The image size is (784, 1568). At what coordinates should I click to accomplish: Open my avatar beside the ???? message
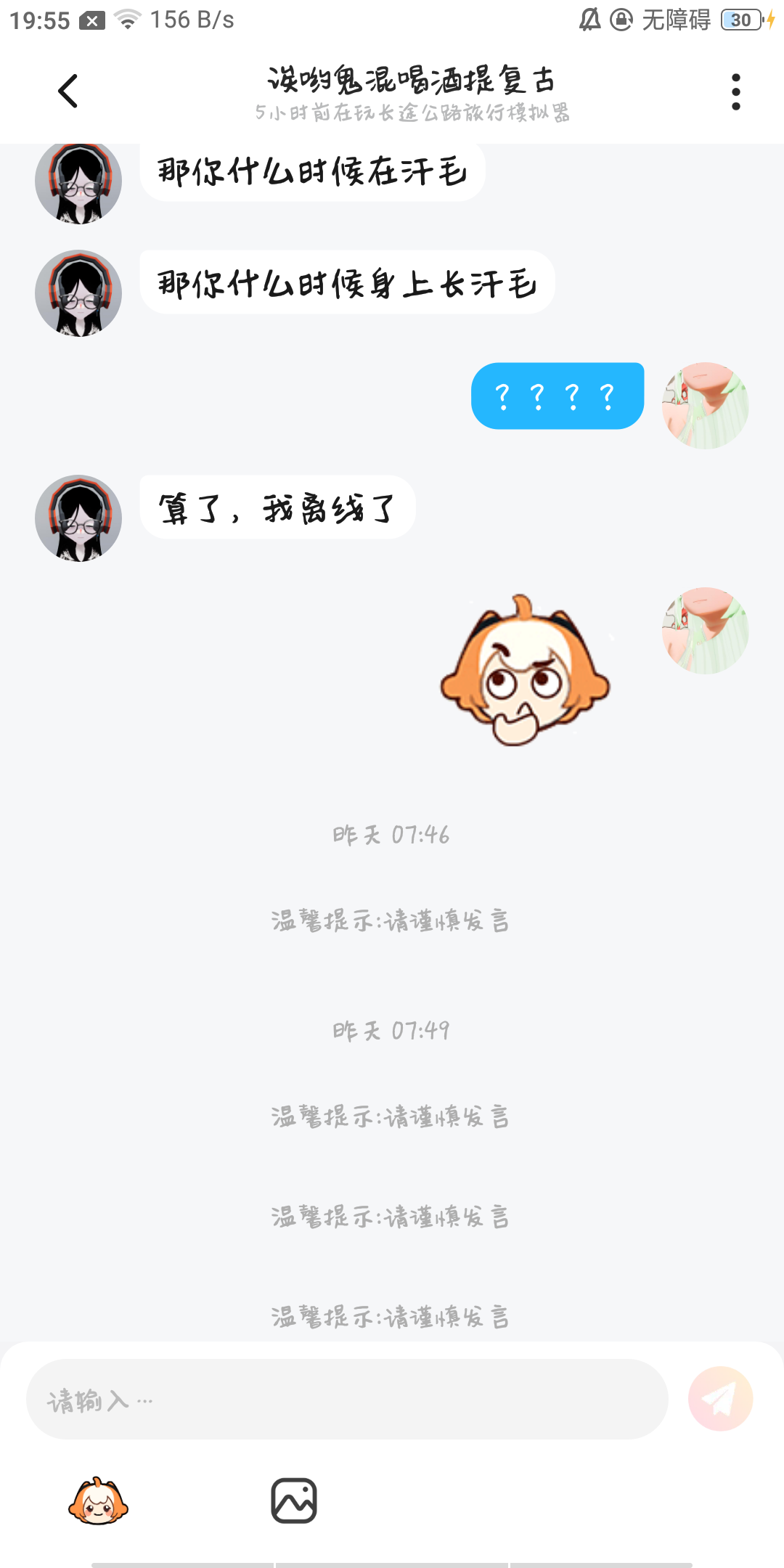[705, 405]
